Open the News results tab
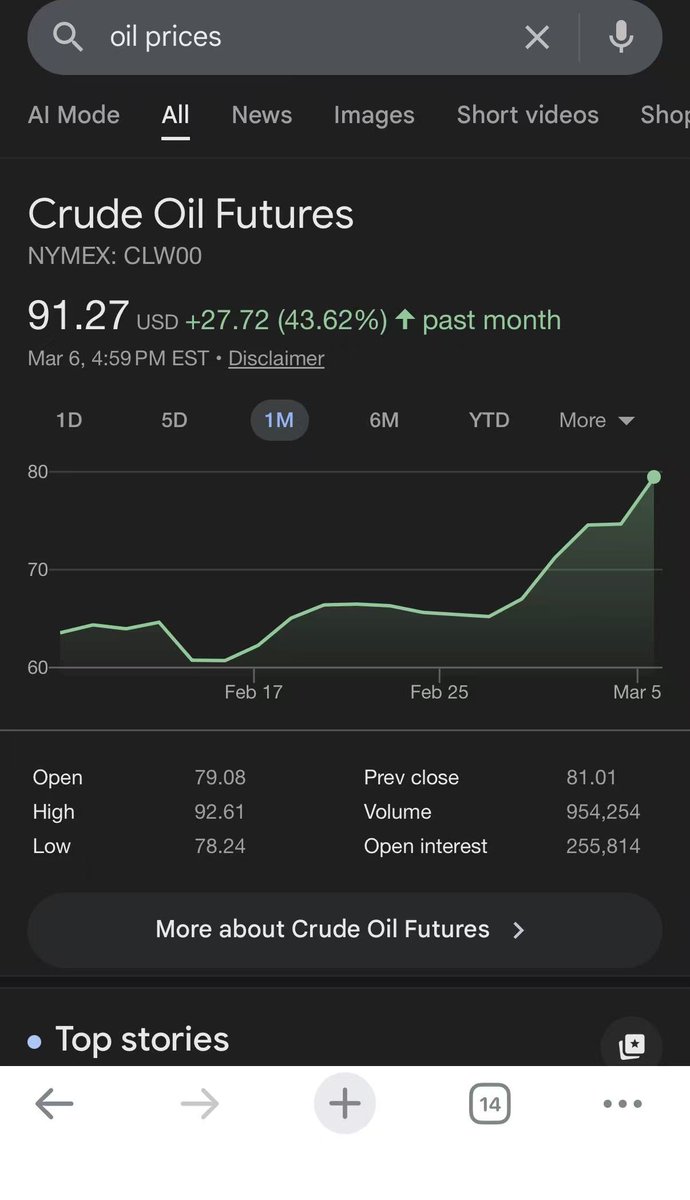The image size is (690, 1200). pyautogui.click(x=262, y=115)
